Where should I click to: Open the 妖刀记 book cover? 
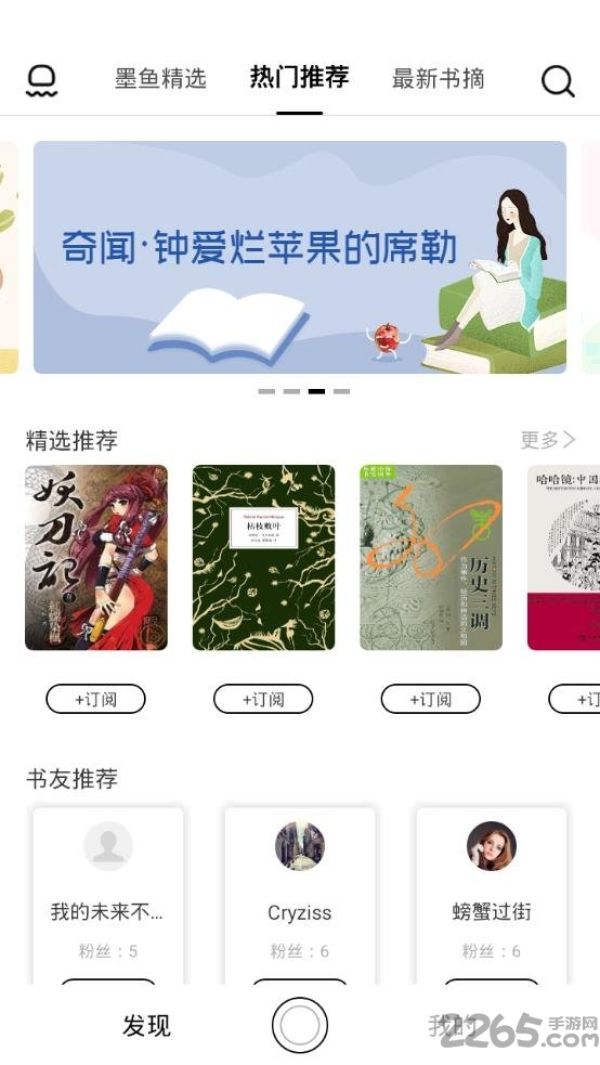(96, 558)
